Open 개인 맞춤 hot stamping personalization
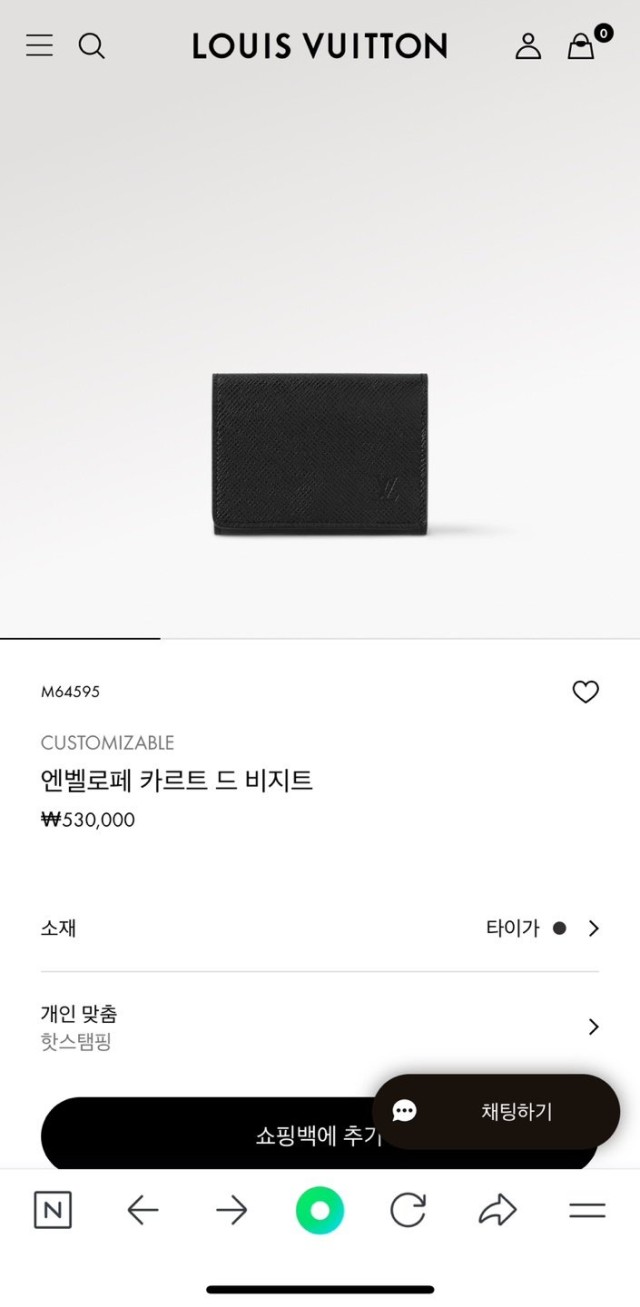The height and width of the screenshot is (1307, 640). pos(320,1027)
